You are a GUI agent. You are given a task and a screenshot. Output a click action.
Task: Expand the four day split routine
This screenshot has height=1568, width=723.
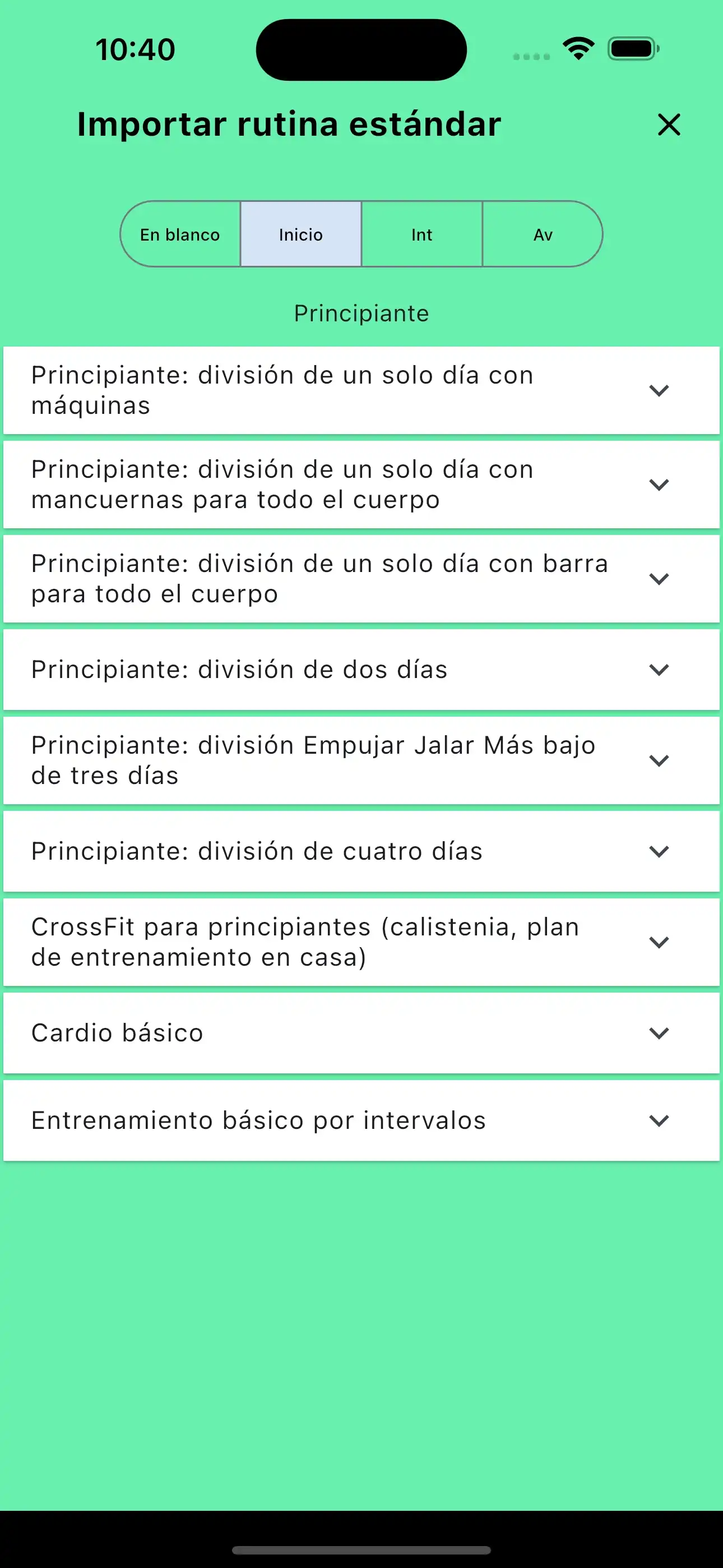pos(659,851)
